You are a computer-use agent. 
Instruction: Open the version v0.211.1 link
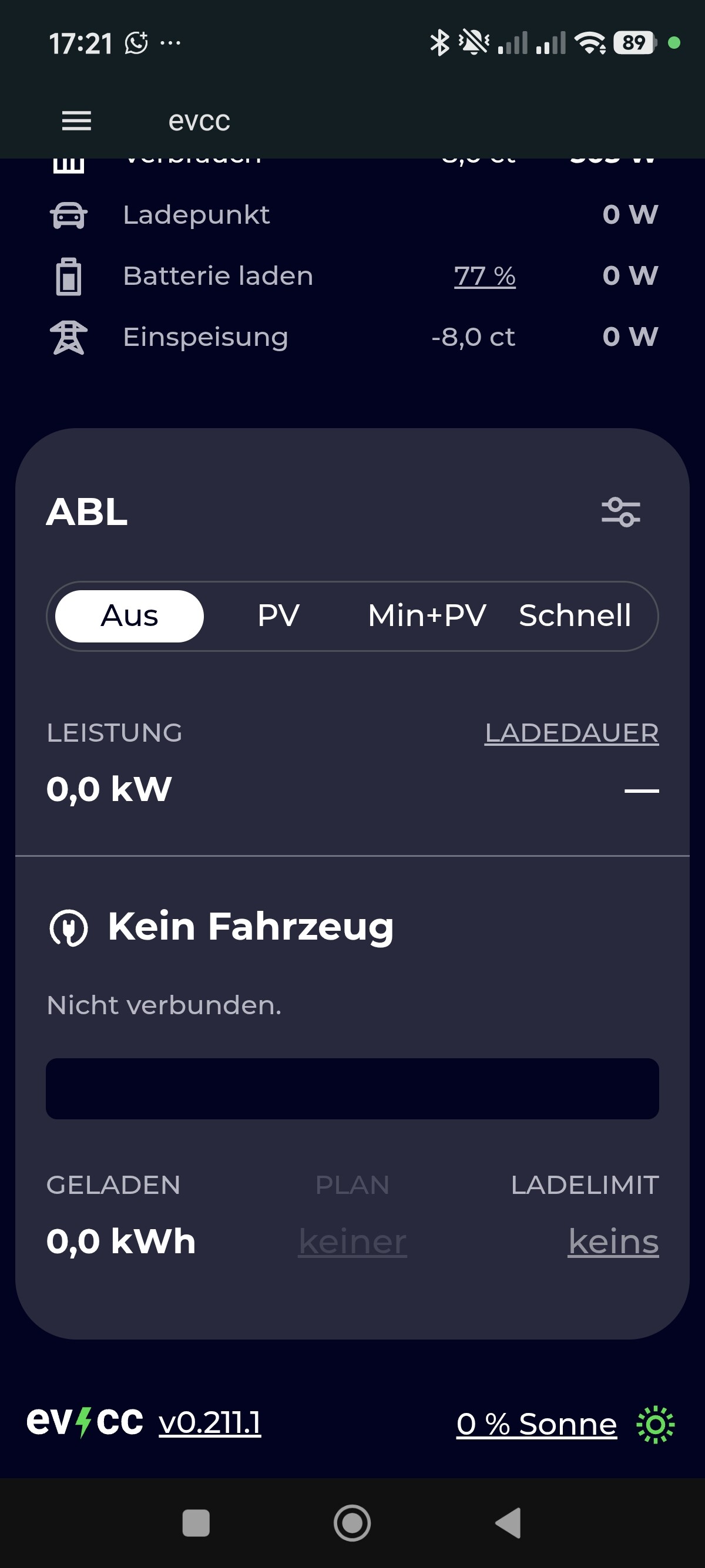[210, 1423]
